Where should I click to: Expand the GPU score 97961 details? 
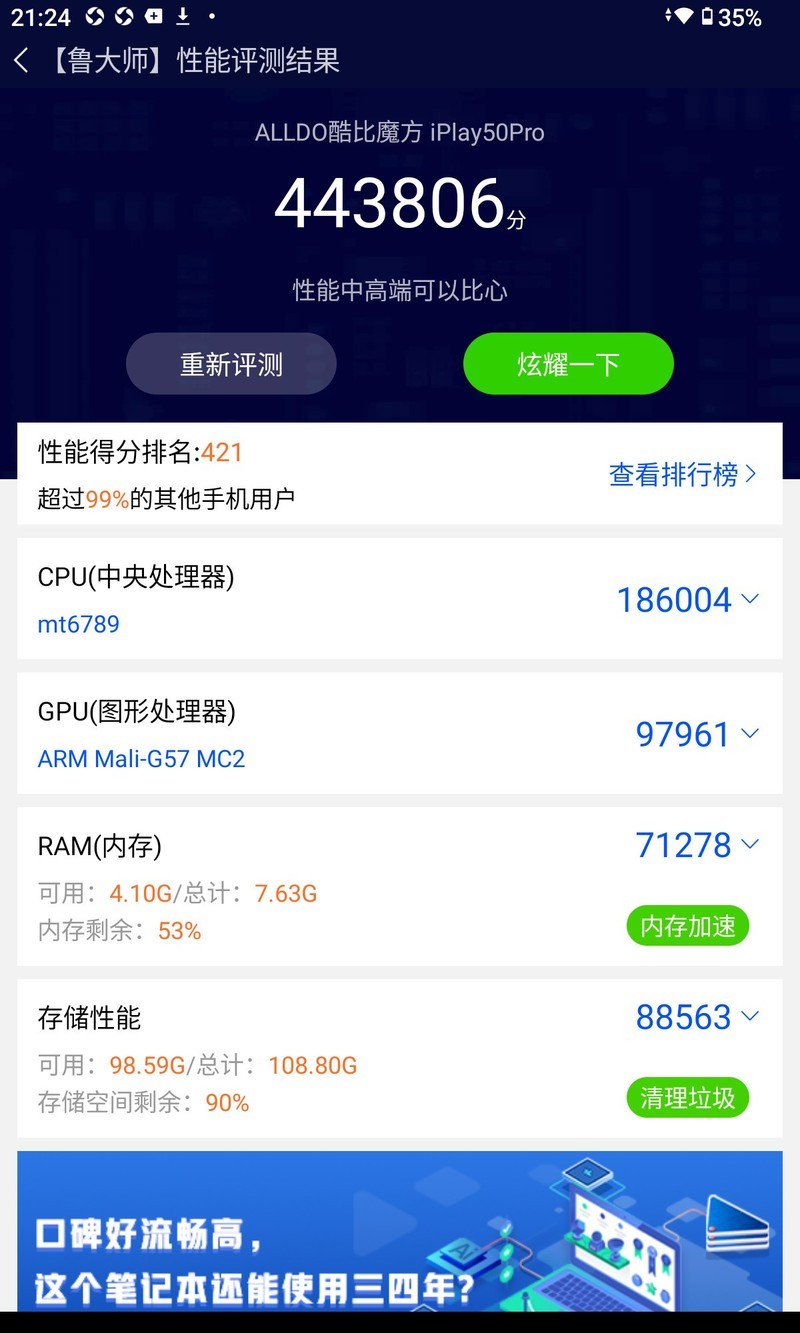tap(749, 733)
